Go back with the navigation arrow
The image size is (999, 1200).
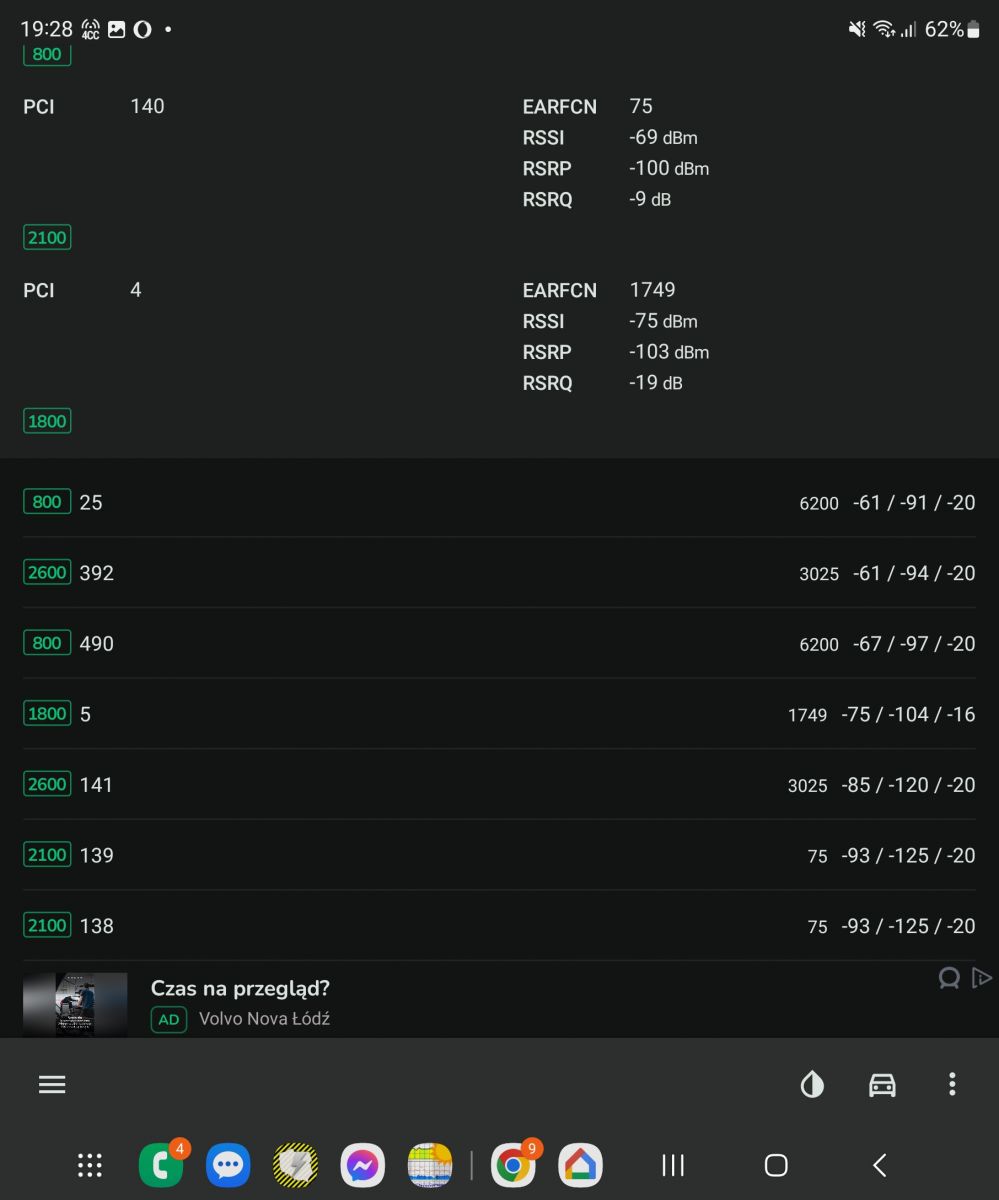tap(879, 1165)
